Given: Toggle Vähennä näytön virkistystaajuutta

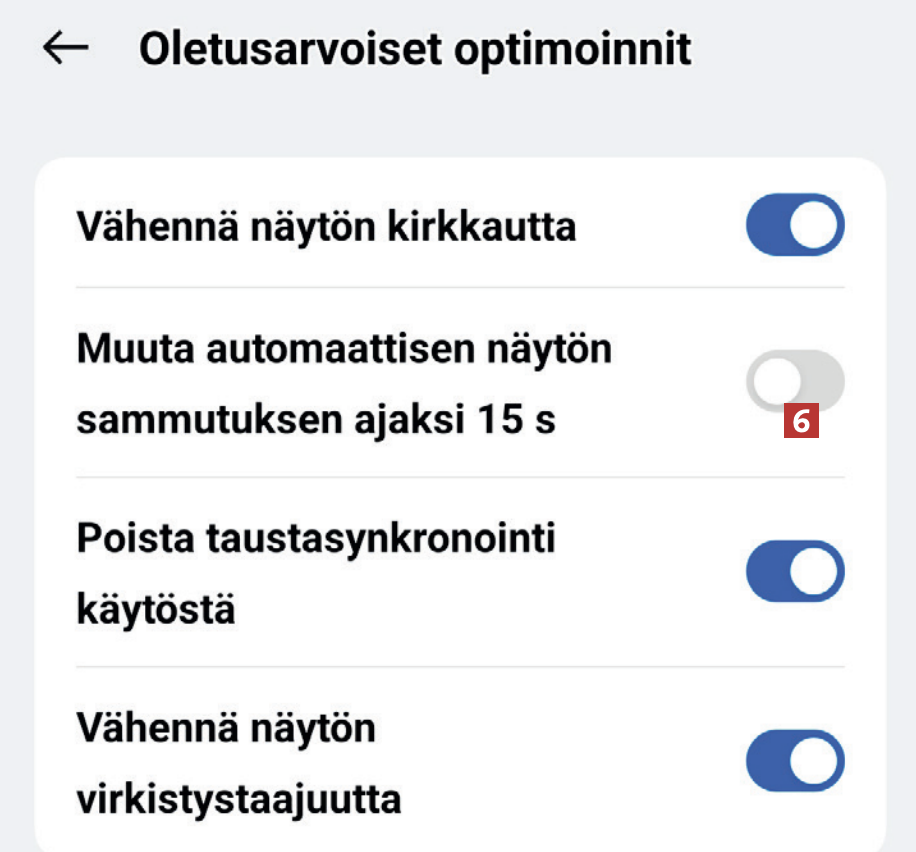Looking at the screenshot, I should tap(795, 761).
